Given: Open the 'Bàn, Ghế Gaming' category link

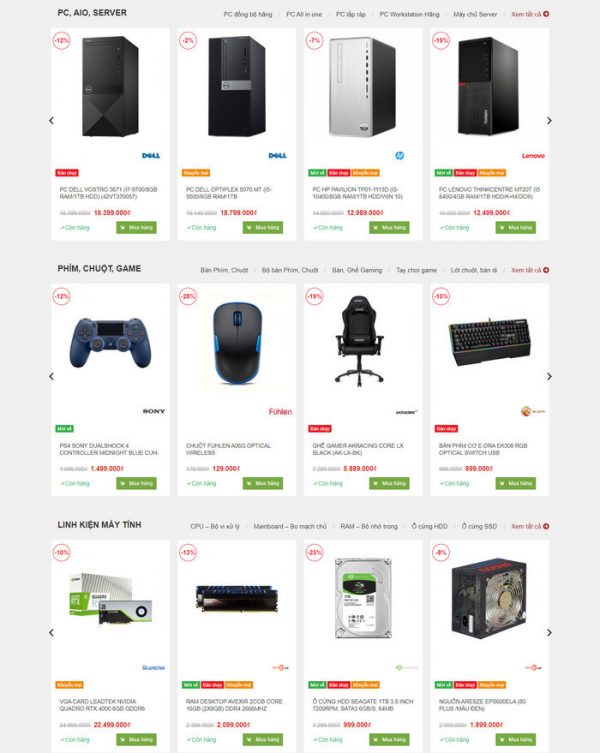Looking at the screenshot, I should [x=357, y=270].
